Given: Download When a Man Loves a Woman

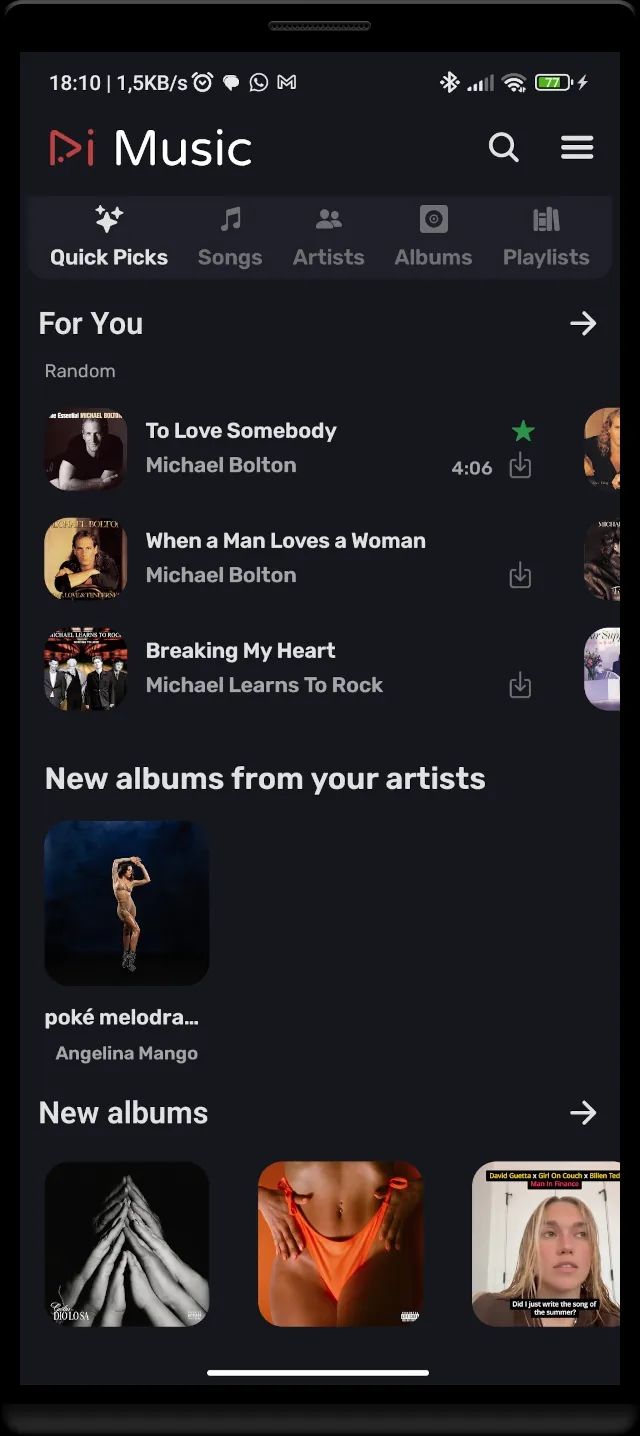Looking at the screenshot, I should click(520, 576).
